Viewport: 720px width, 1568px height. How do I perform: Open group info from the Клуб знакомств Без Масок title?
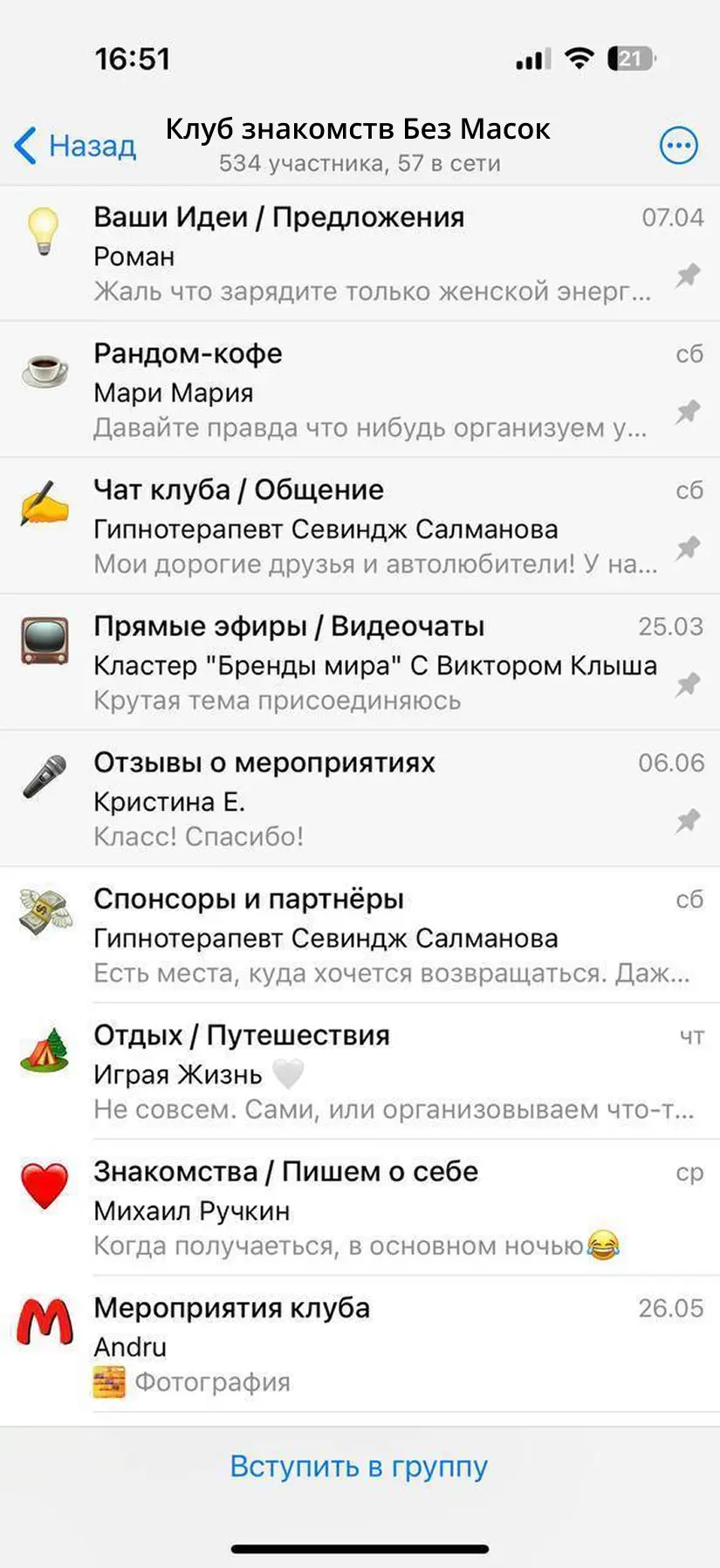tap(358, 143)
